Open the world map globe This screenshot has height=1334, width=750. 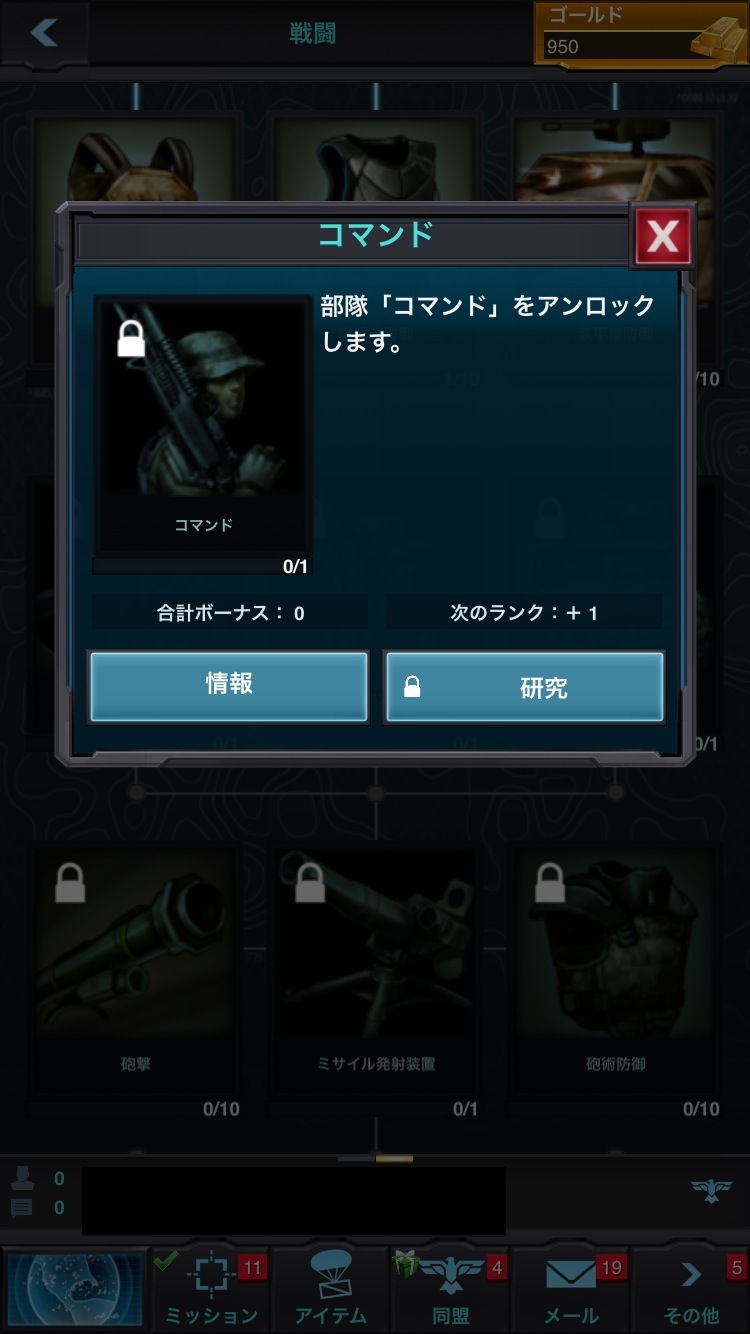[x=74, y=1290]
